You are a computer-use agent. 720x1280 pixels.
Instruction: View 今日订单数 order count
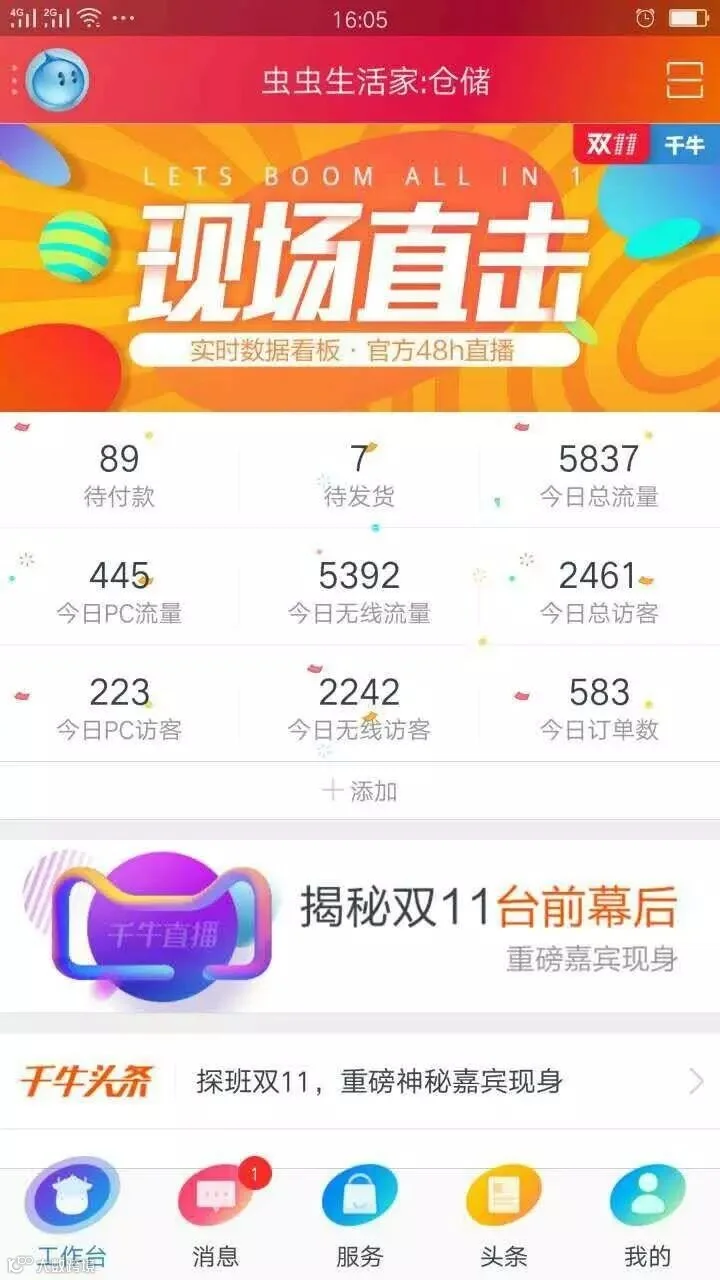click(599, 706)
